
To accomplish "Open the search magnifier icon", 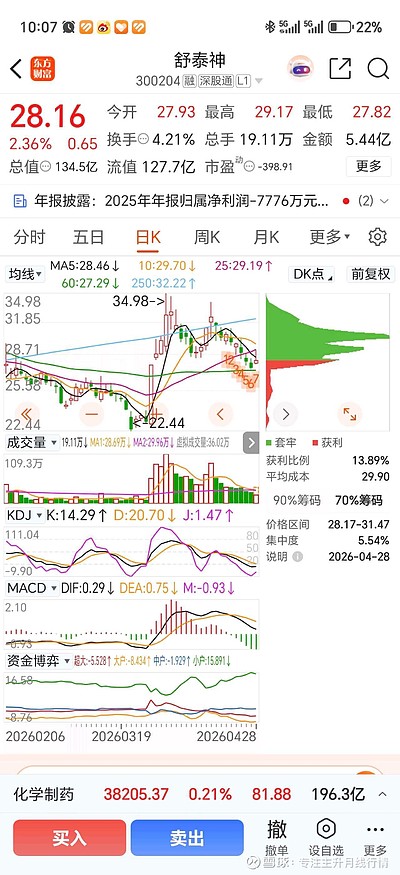I will pos(378,69).
